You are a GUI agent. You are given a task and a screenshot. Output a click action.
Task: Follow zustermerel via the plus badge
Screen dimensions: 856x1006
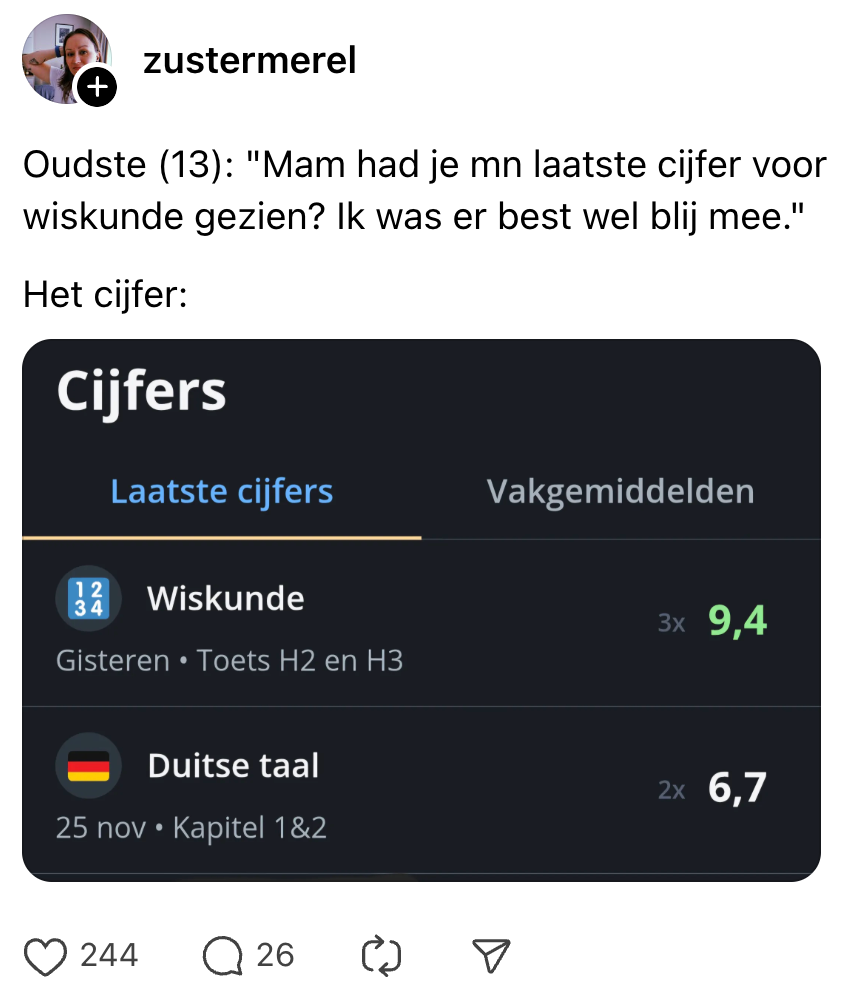(98, 89)
